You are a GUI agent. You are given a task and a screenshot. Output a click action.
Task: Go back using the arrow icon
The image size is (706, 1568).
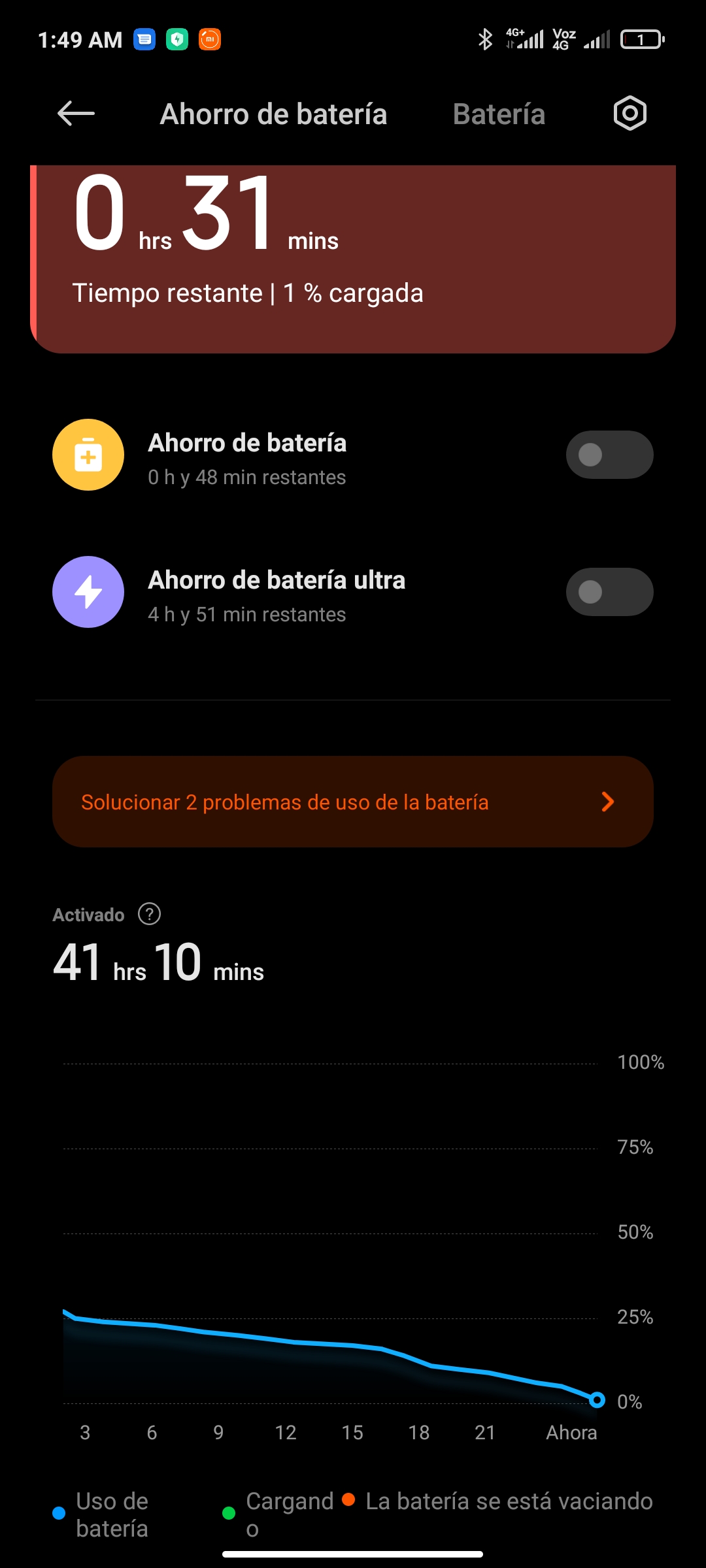coord(76,114)
